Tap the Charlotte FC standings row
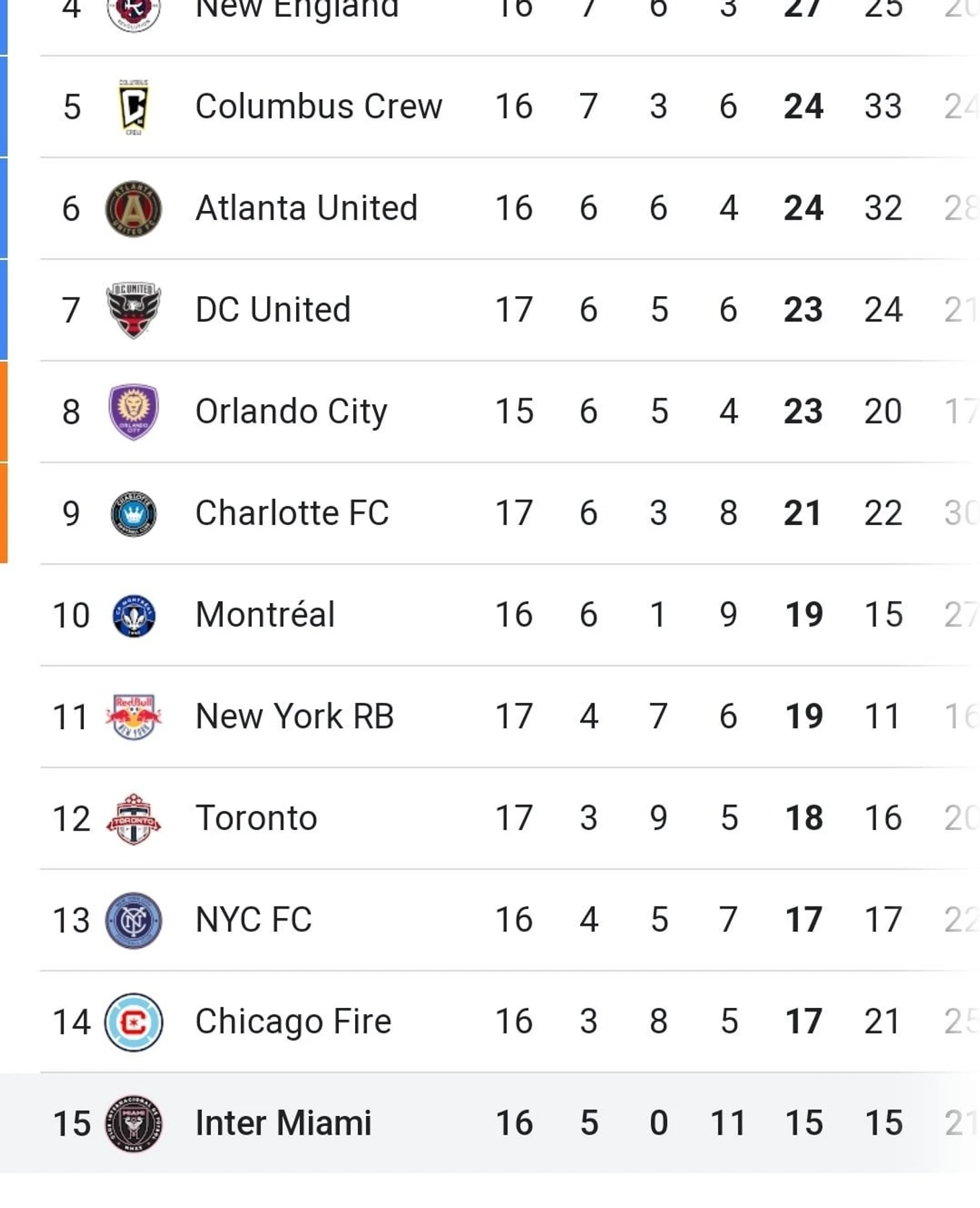The width and height of the screenshot is (980, 1208). 291,513
